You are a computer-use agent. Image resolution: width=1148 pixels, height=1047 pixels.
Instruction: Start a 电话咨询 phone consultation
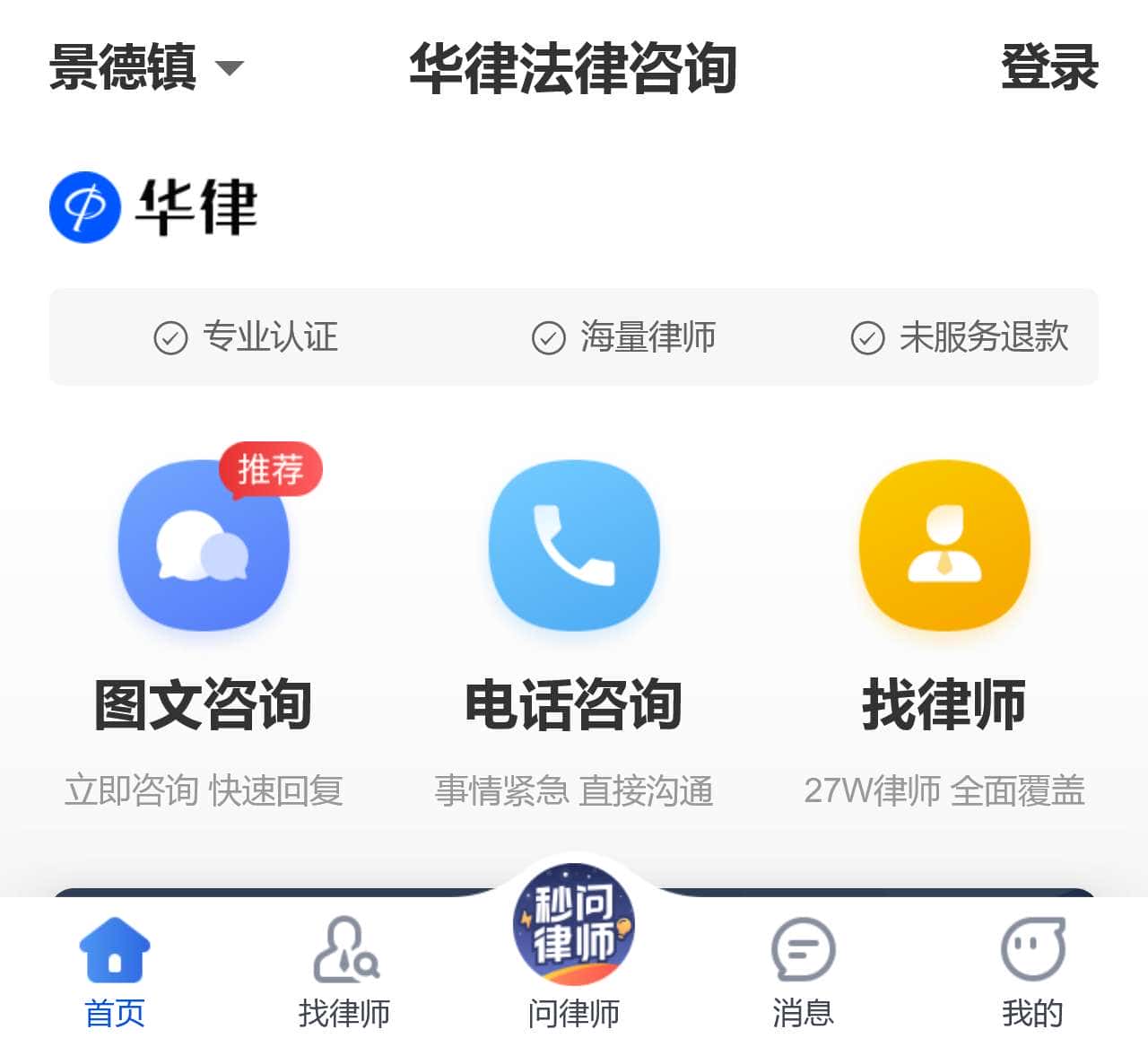(574, 546)
